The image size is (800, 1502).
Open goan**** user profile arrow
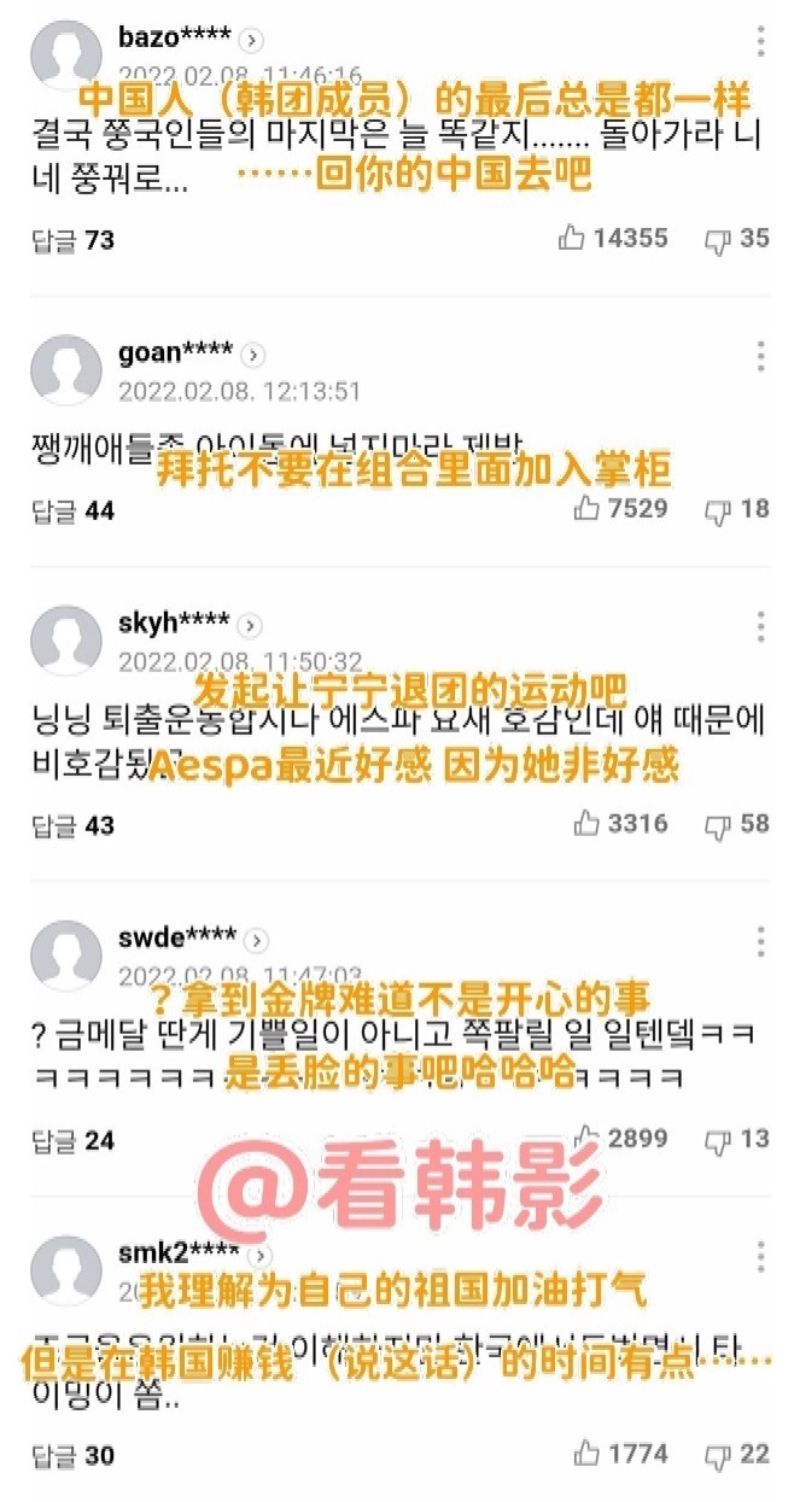pyautogui.click(x=254, y=355)
